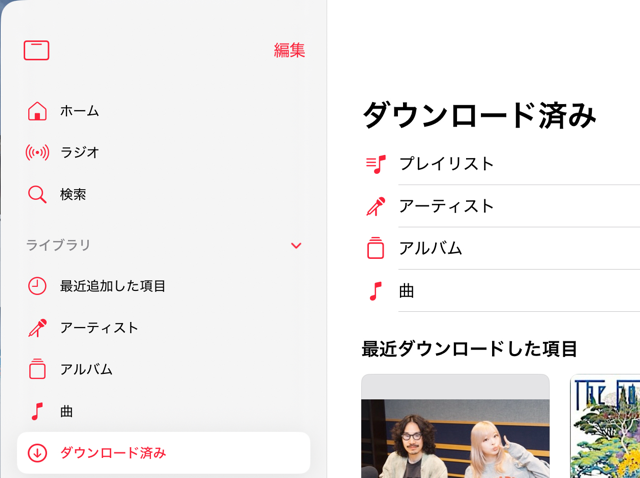Tap 編集 to edit the sidebar
The height and width of the screenshot is (478, 640).
coord(289,50)
